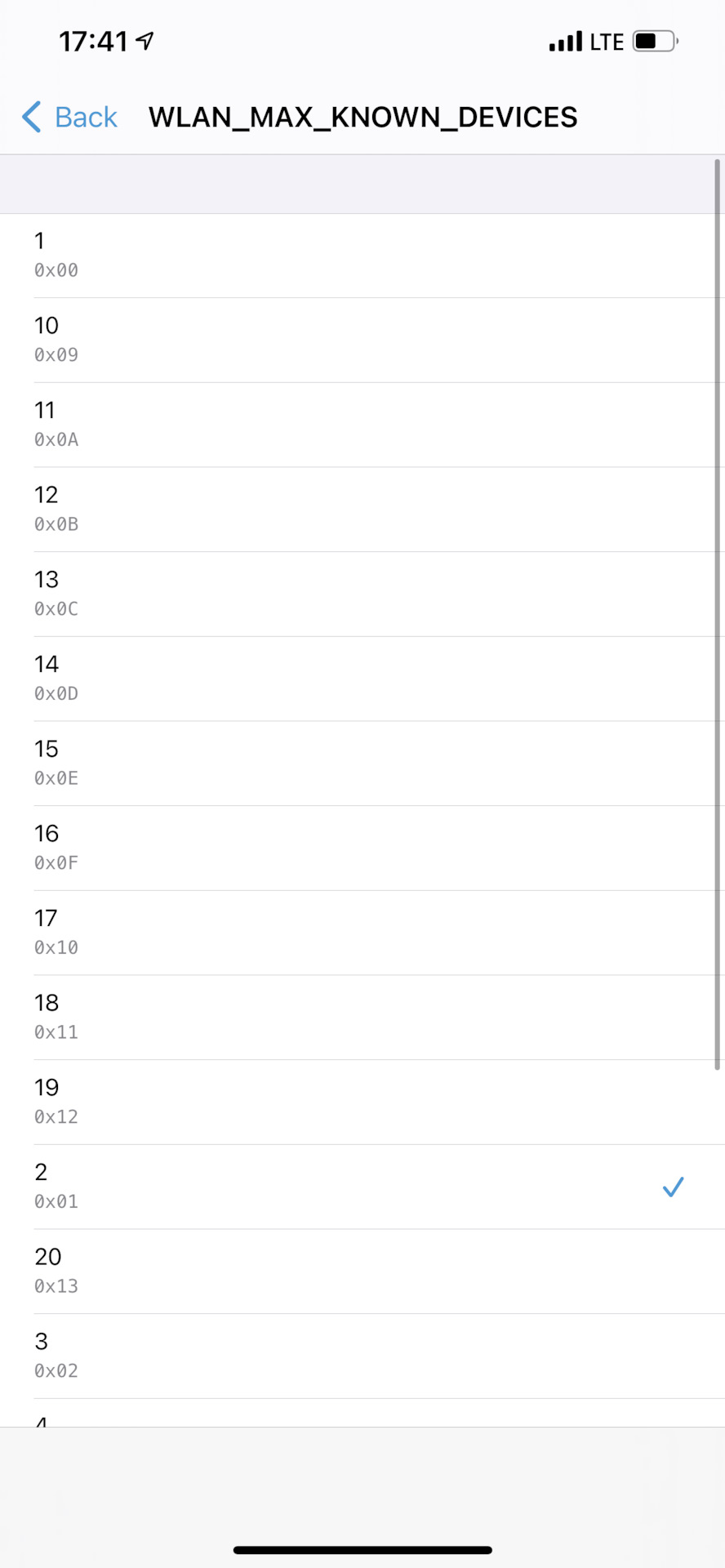Screen dimensions: 725x1568
Task: Choose option 3 (0x02)
Action: tap(362, 1356)
